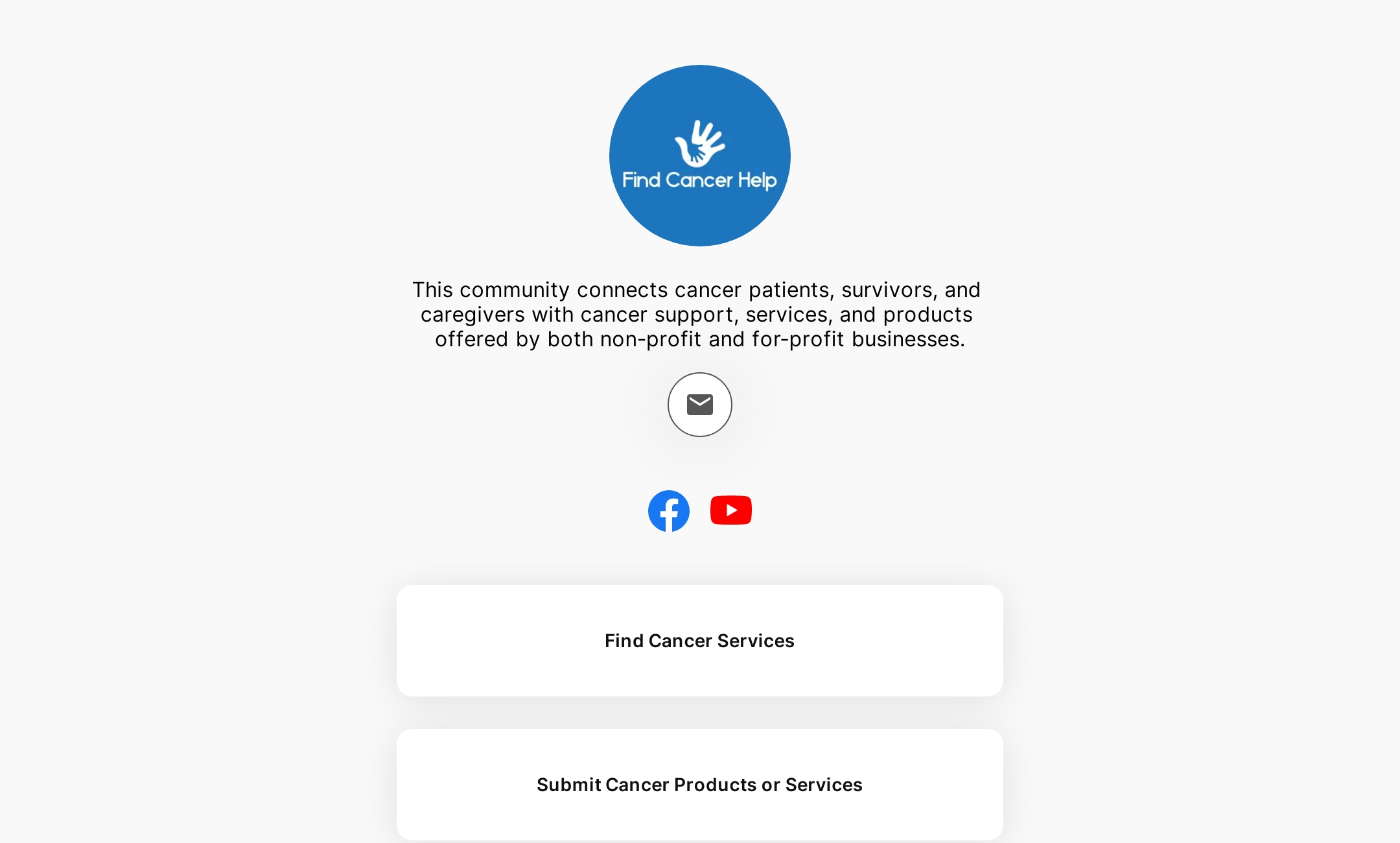
Task: Open Find Cancer Services
Action: (699, 641)
